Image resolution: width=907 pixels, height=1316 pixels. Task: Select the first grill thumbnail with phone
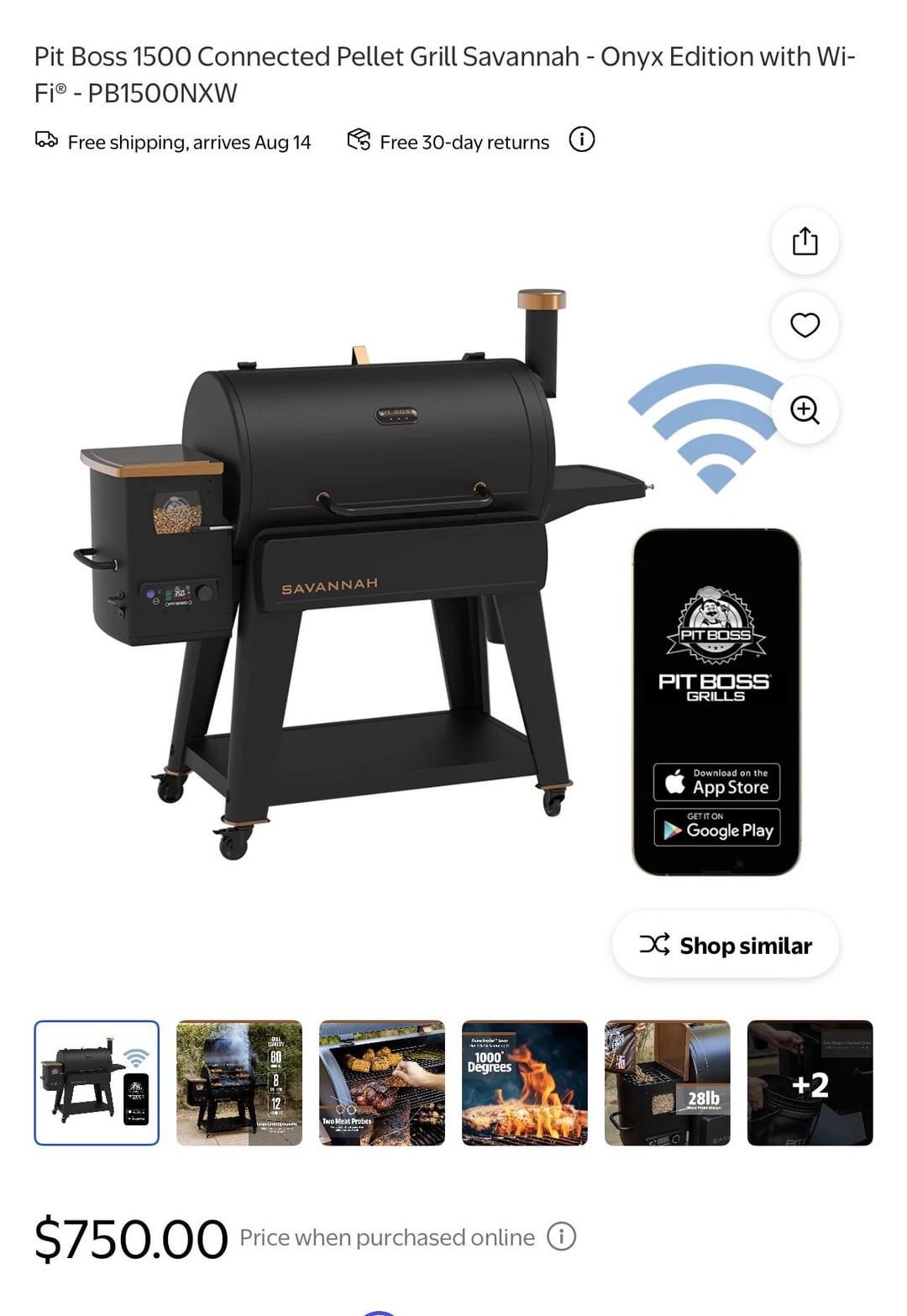click(97, 1083)
